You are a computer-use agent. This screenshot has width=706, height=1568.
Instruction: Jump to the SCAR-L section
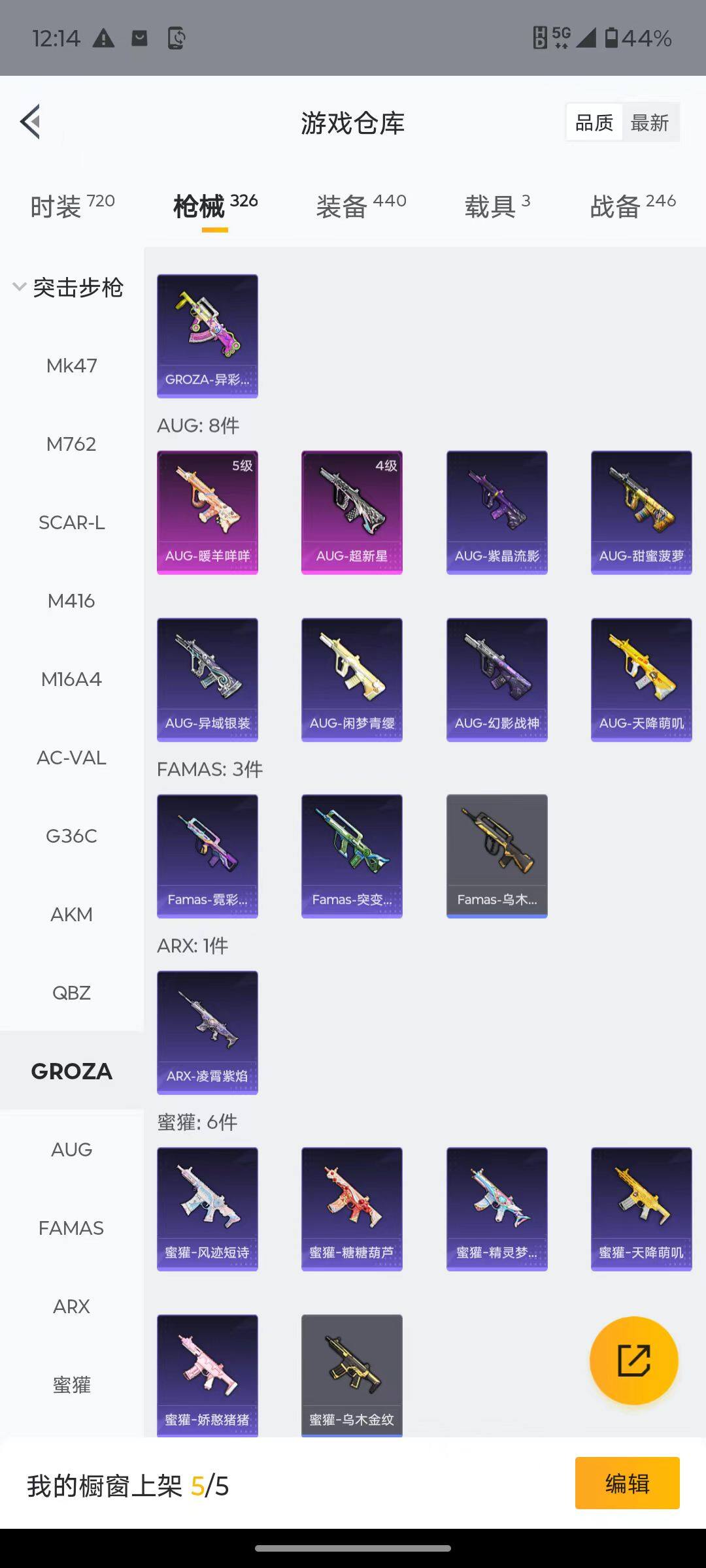[x=71, y=523]
